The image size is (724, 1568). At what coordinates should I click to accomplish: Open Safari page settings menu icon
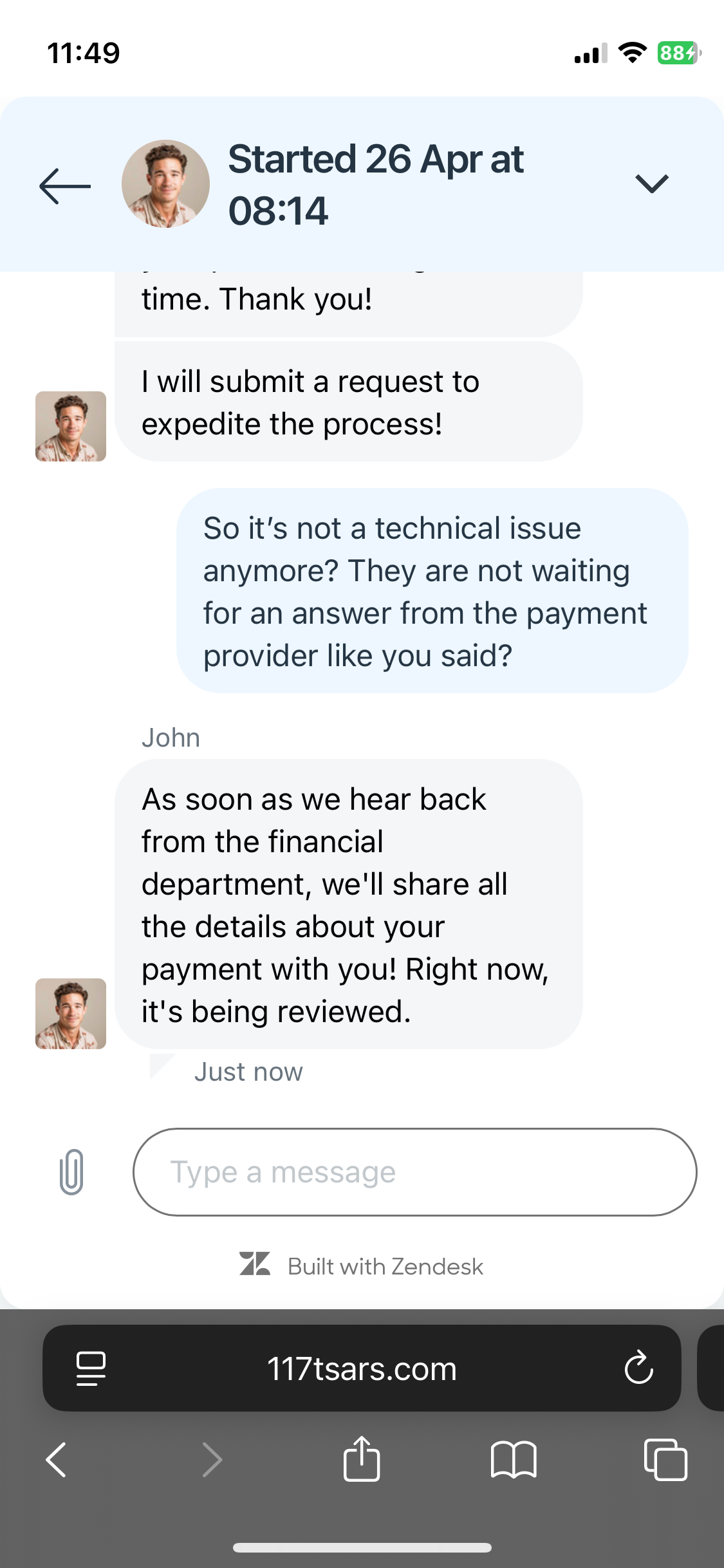tap(91, 1368)
